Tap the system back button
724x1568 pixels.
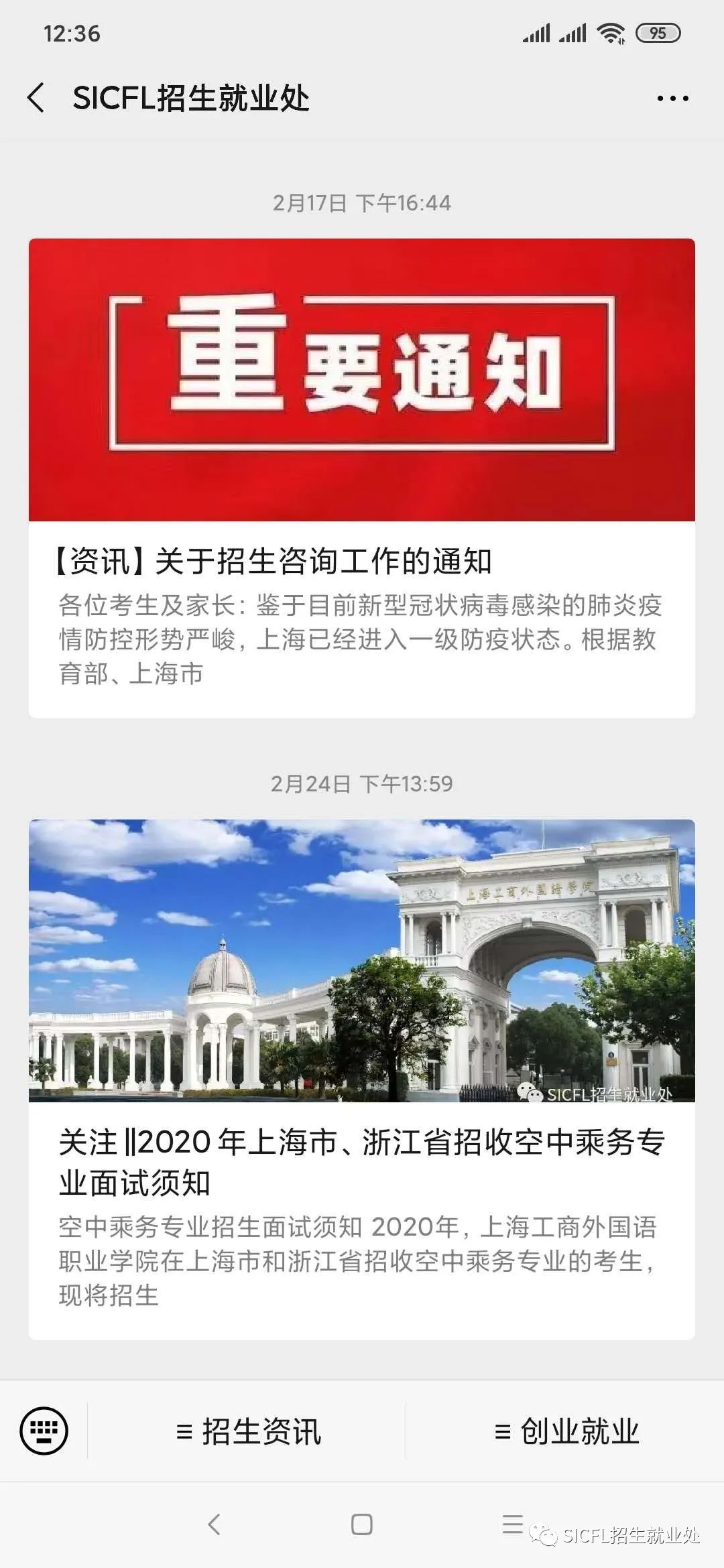pyautogui.click(x=214, y=1524)
